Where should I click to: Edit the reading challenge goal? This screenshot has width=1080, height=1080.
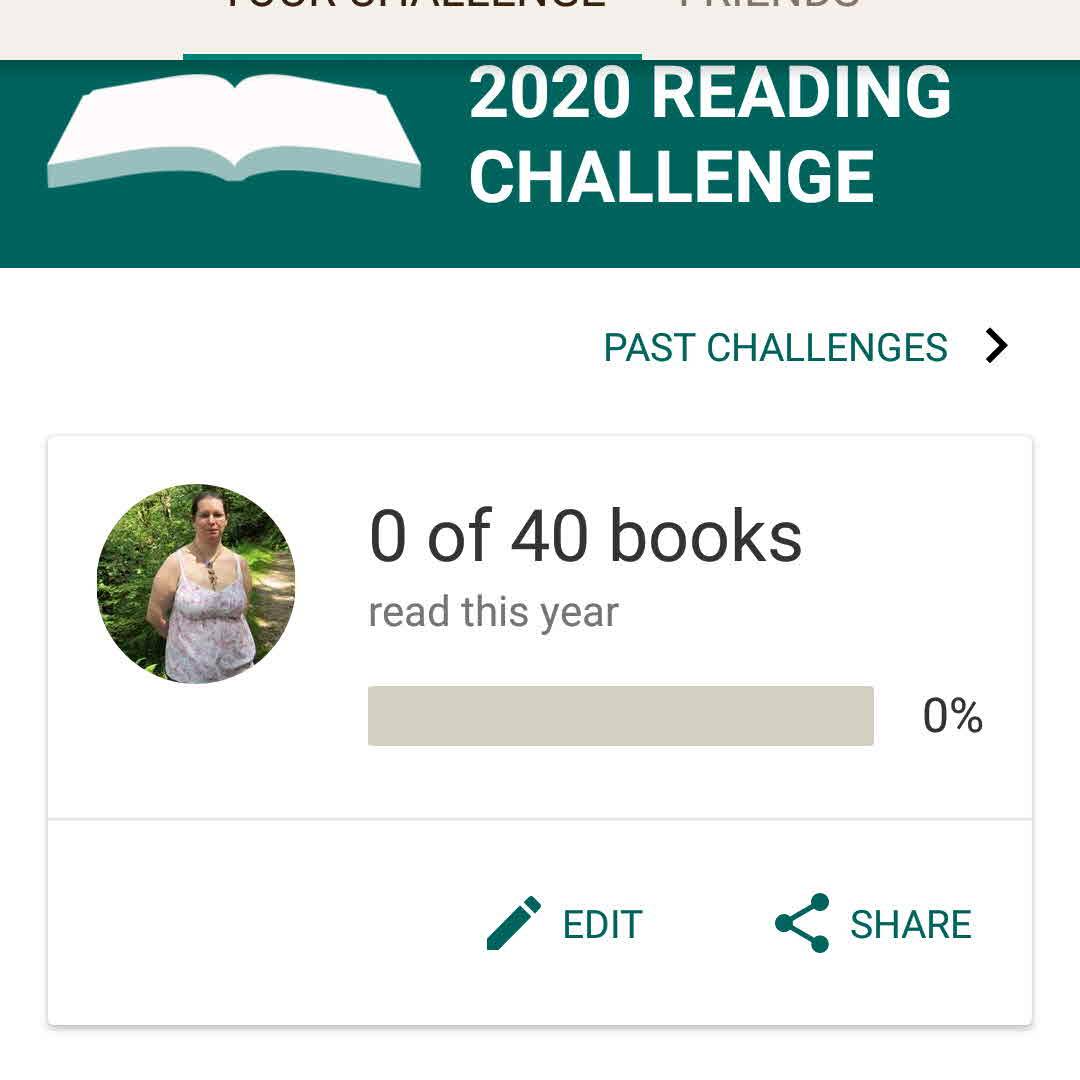click(565, 924)
